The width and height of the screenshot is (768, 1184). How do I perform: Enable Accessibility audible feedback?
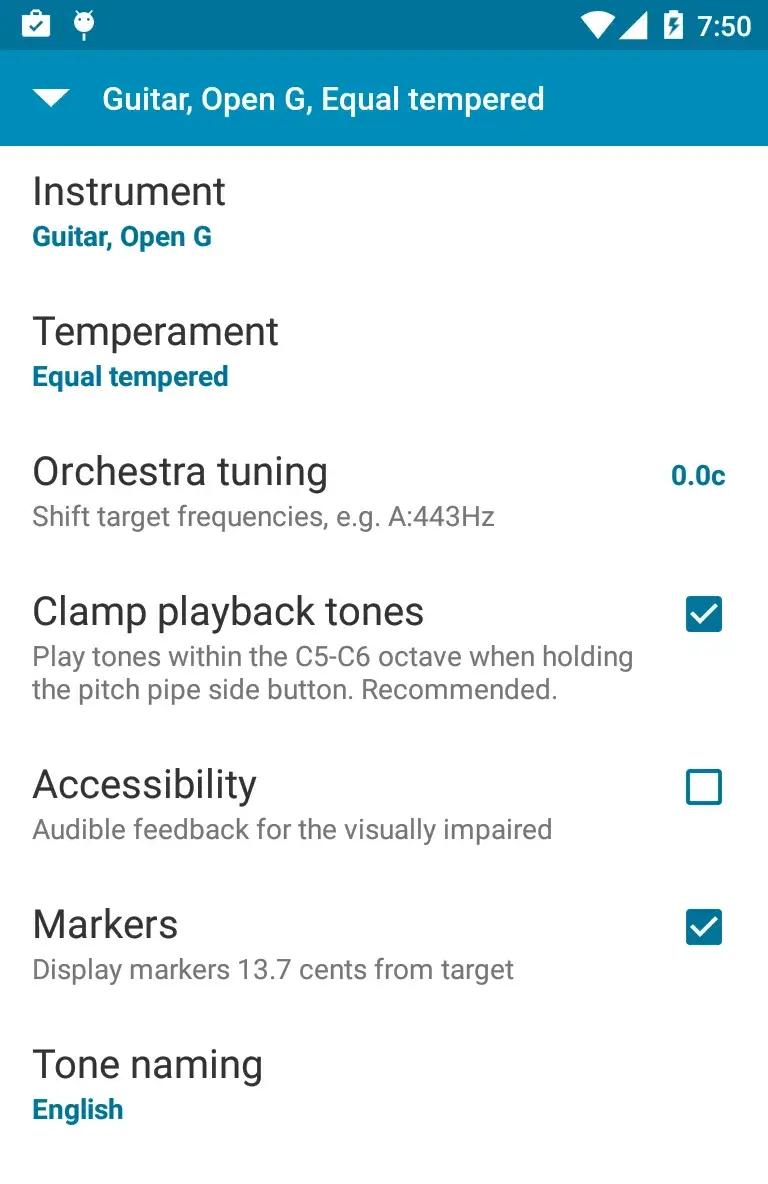(702, 787)
